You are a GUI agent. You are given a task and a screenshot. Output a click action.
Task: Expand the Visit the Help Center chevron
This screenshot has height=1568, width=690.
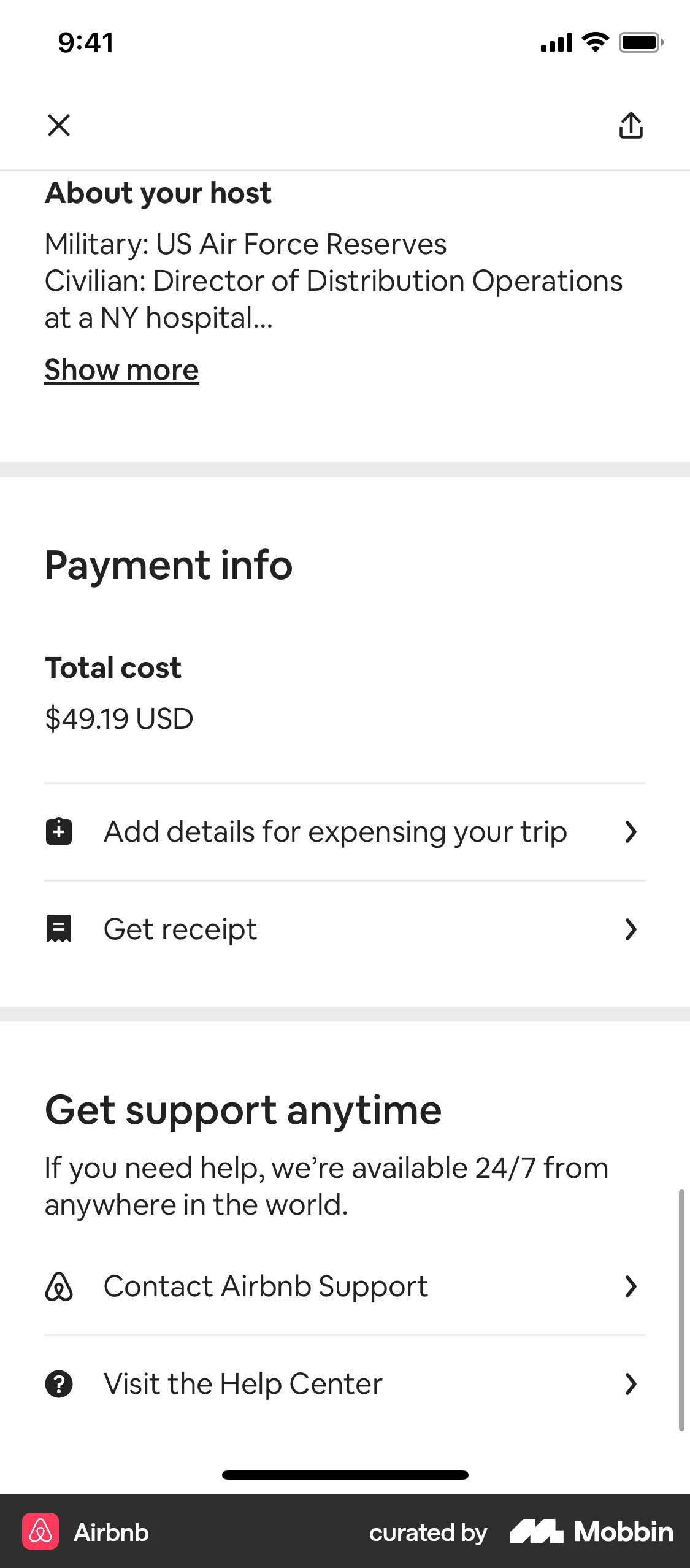[x=631, y=1382]
